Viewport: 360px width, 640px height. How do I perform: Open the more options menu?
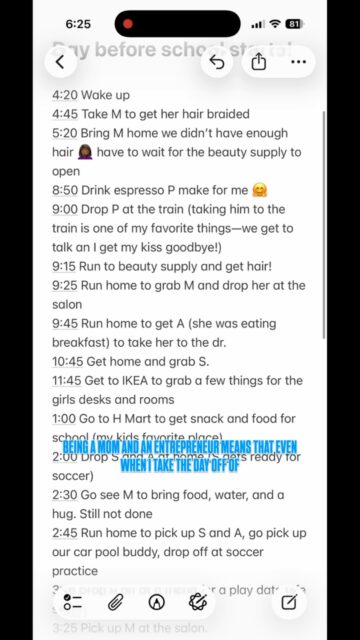[x=298, y=62]
